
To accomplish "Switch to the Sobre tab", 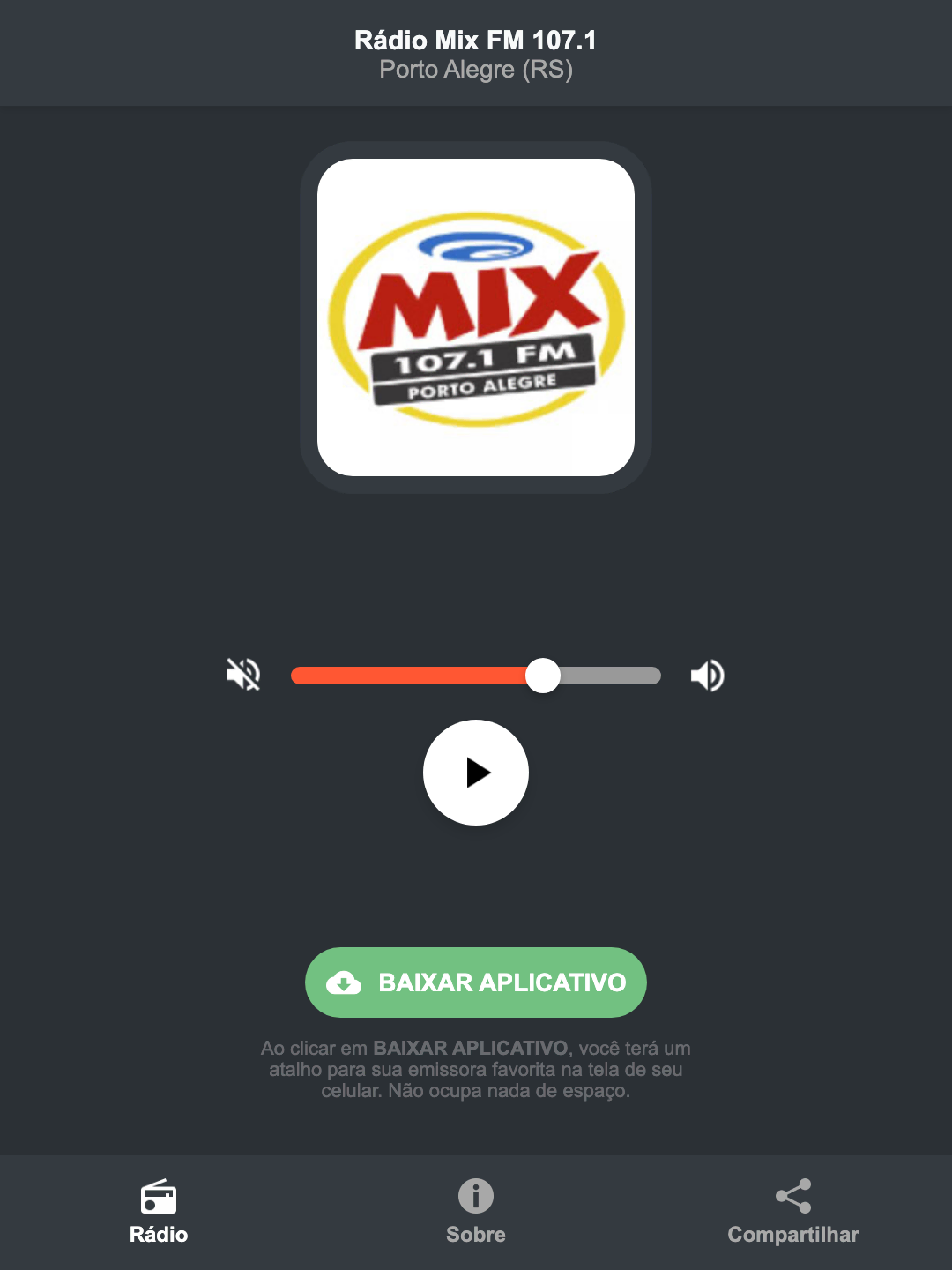I will [475, 1213].
